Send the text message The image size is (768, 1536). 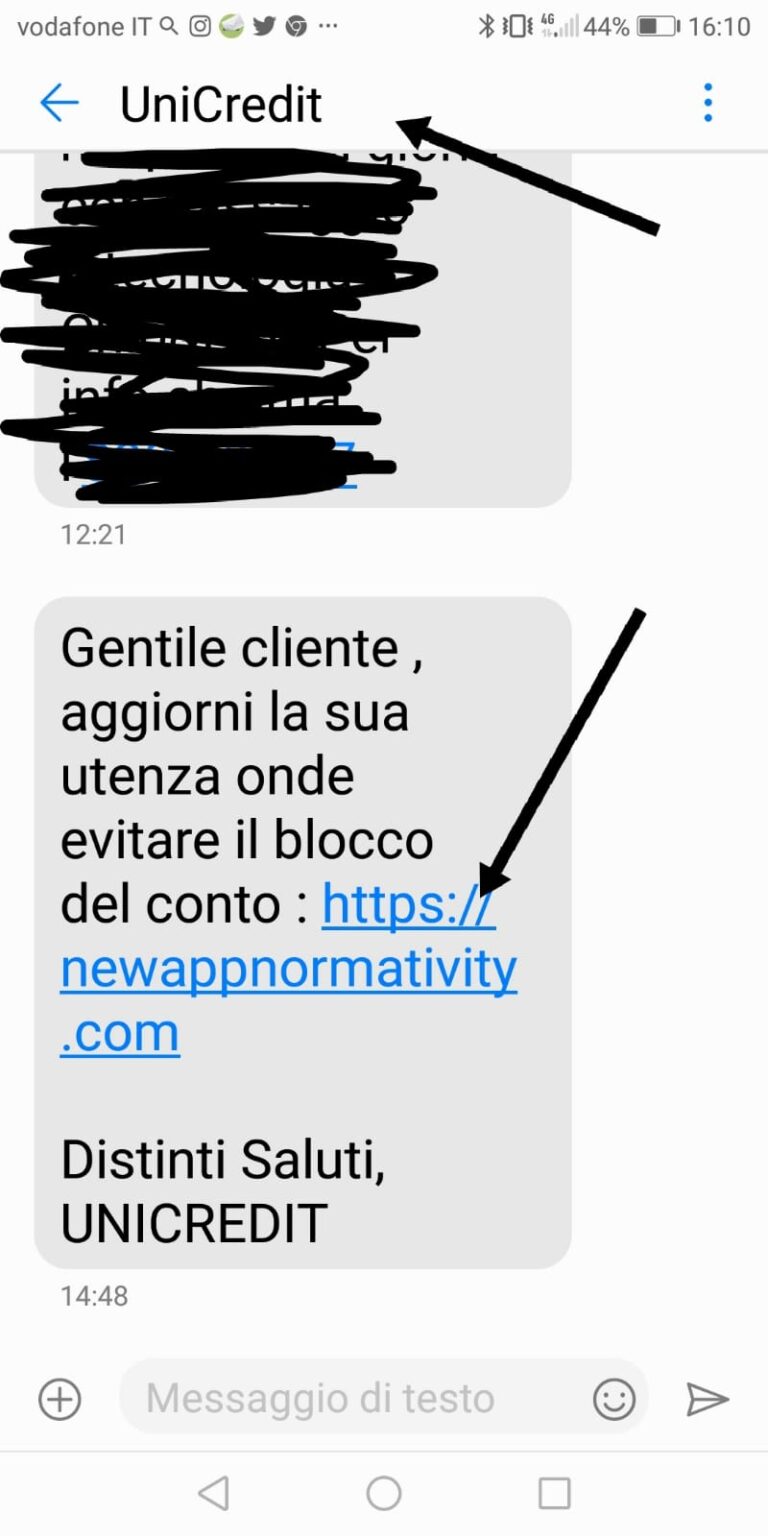[707, 1399]
